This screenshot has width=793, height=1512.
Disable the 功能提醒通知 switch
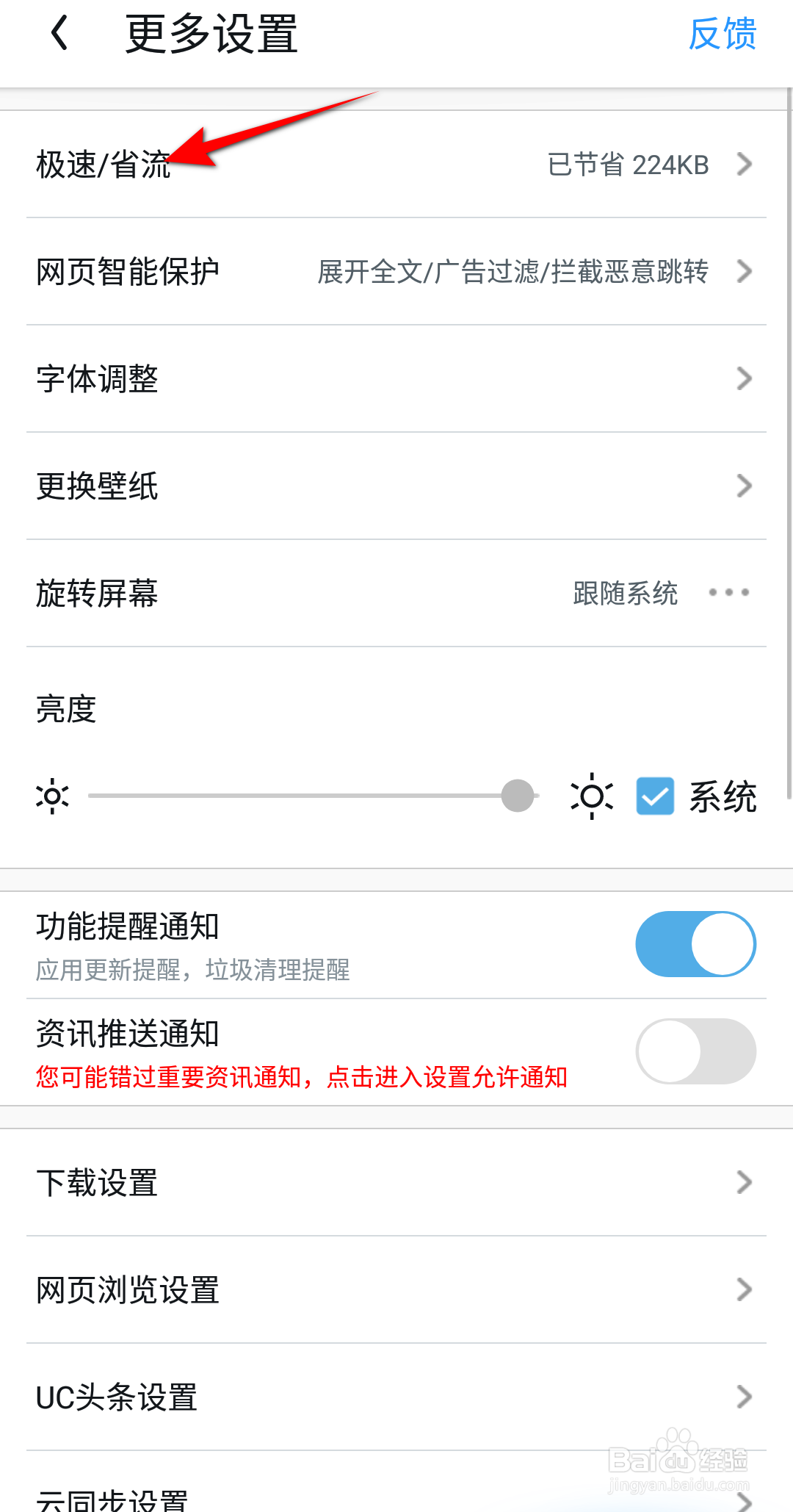[695, 943]
